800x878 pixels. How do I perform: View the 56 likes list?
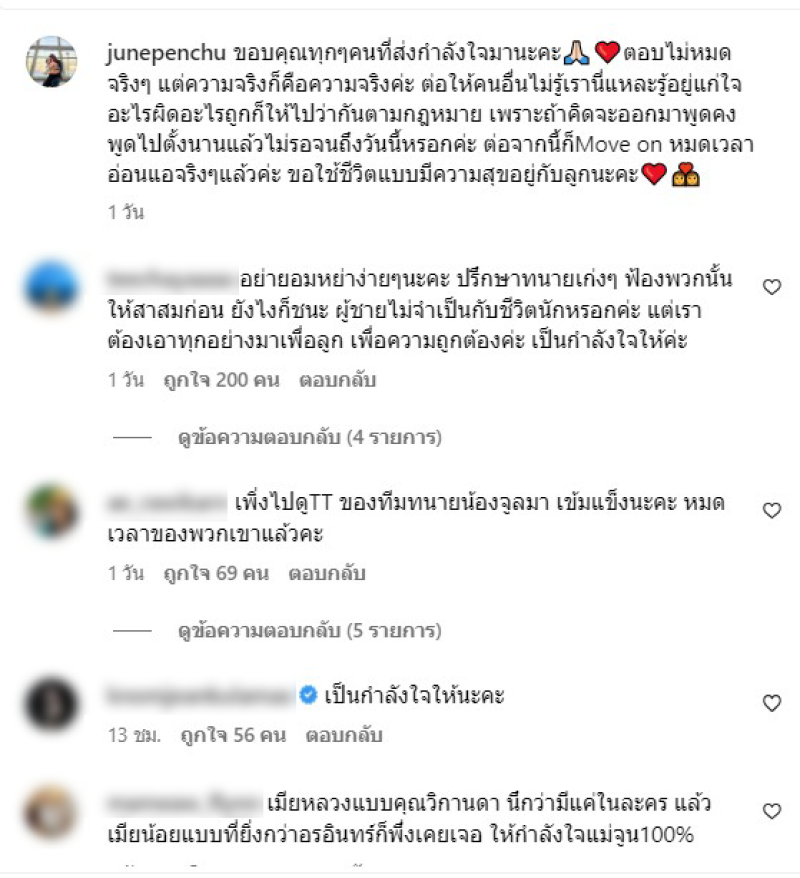tap(219, 735)
